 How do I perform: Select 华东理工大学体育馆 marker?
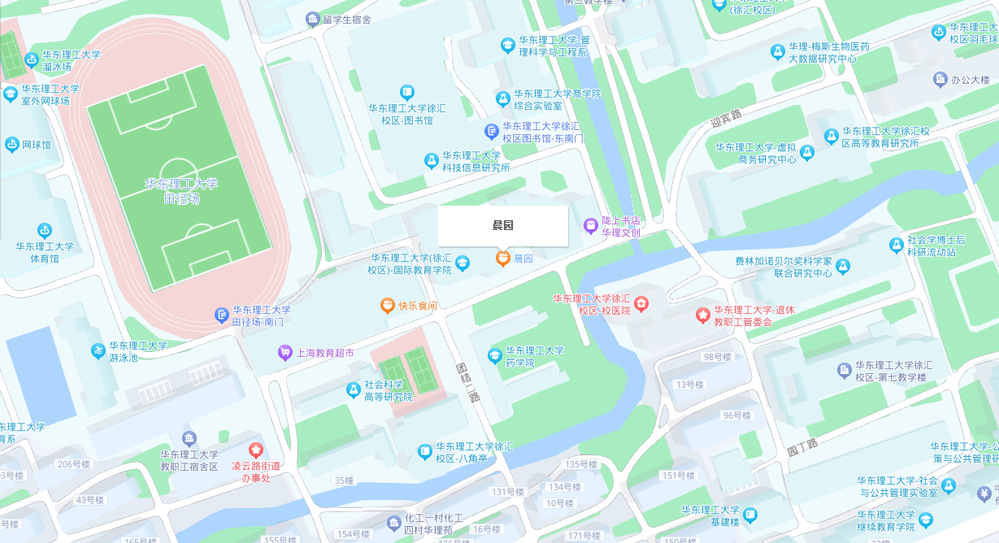click(x=44, y=231)
